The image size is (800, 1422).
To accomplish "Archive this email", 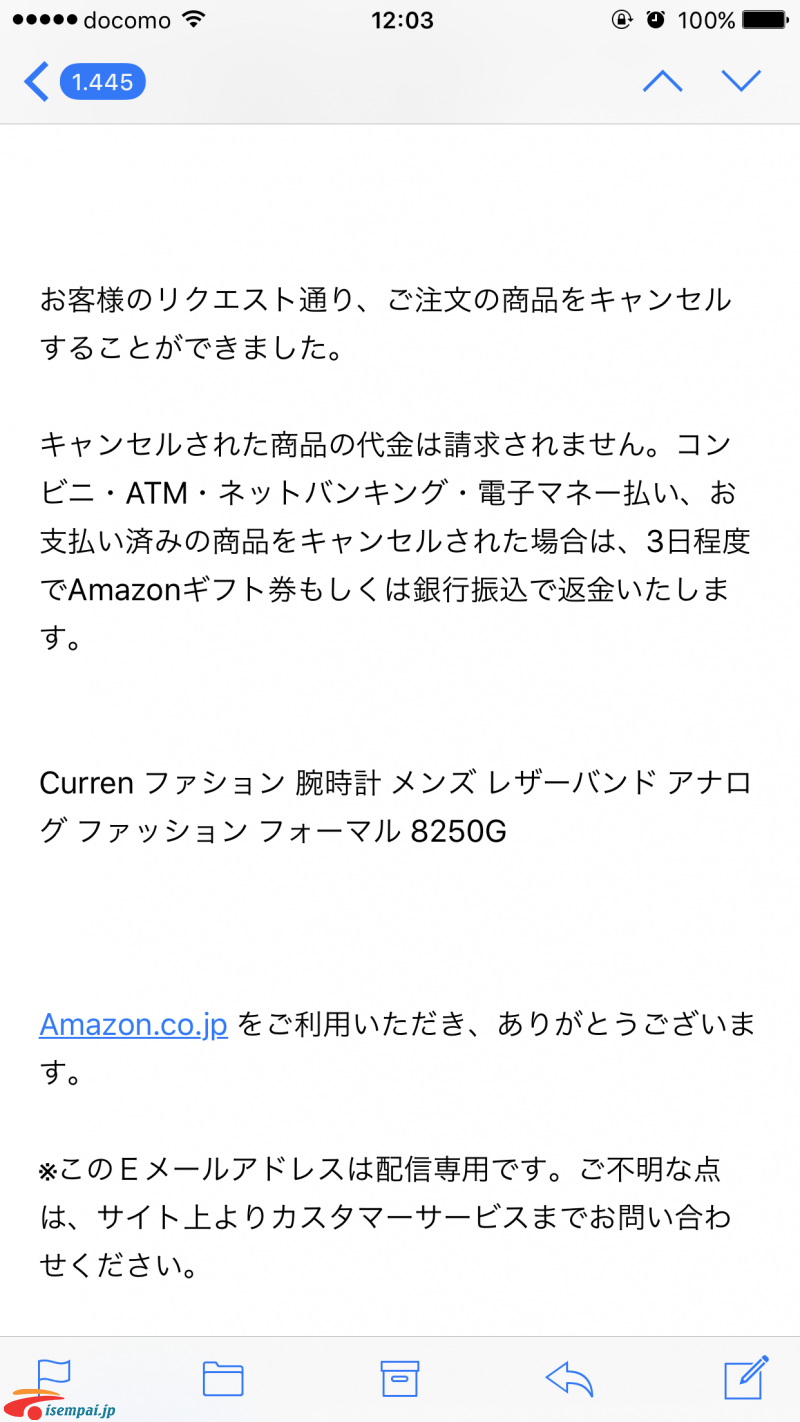I will tap(399, 1378).
